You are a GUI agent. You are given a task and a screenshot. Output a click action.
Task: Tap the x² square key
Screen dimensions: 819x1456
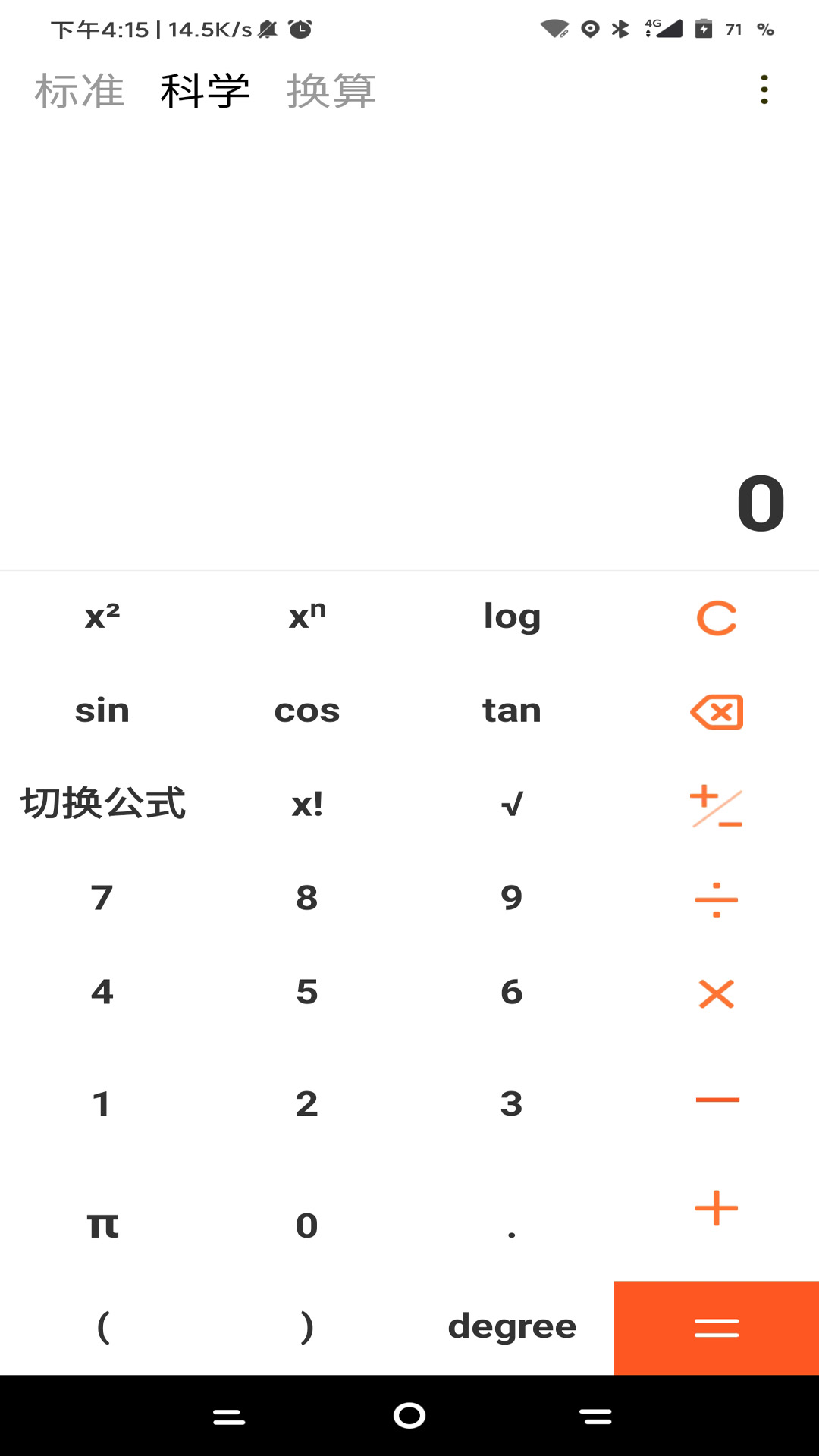coord(102,617)
